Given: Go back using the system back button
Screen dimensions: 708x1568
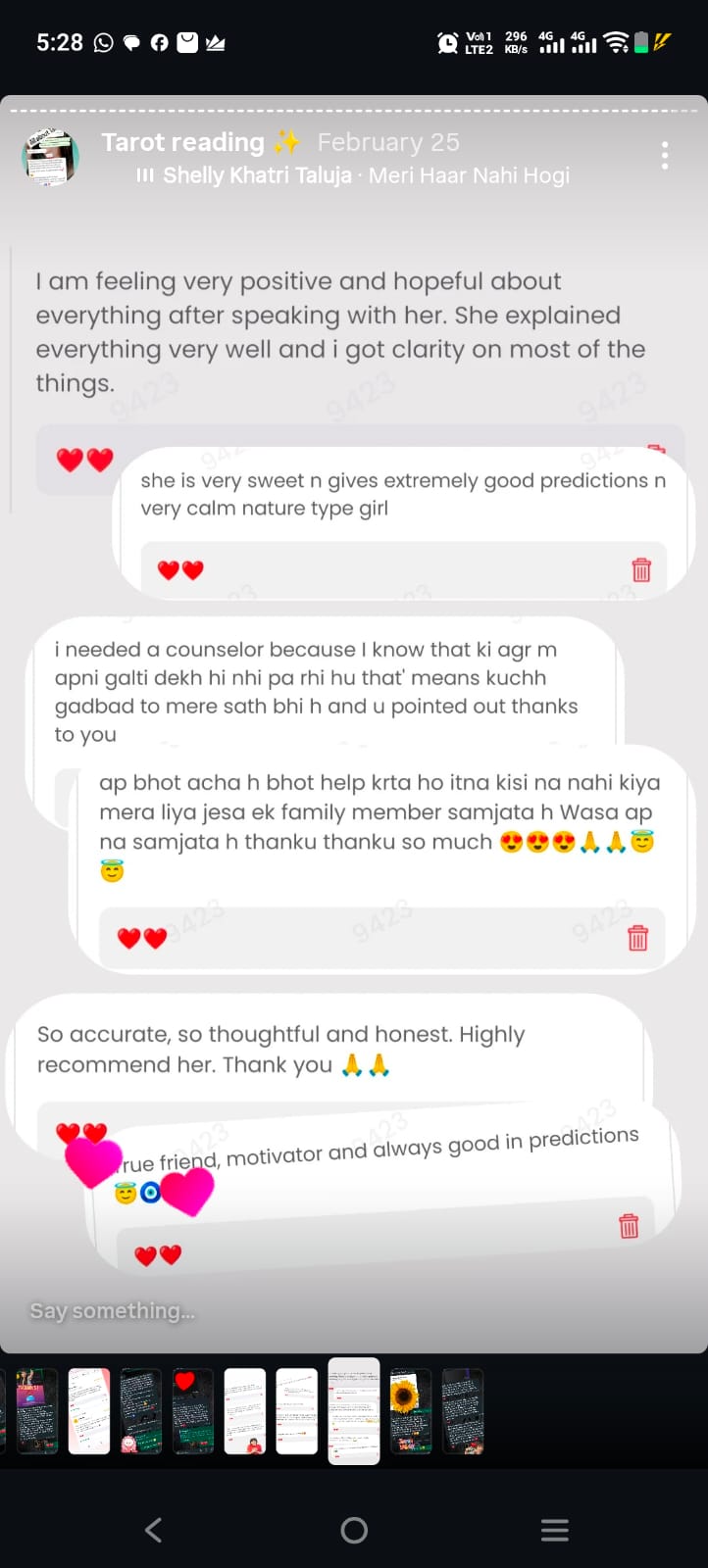Looking at the screenshot, I should click(x=154, y=1530).
